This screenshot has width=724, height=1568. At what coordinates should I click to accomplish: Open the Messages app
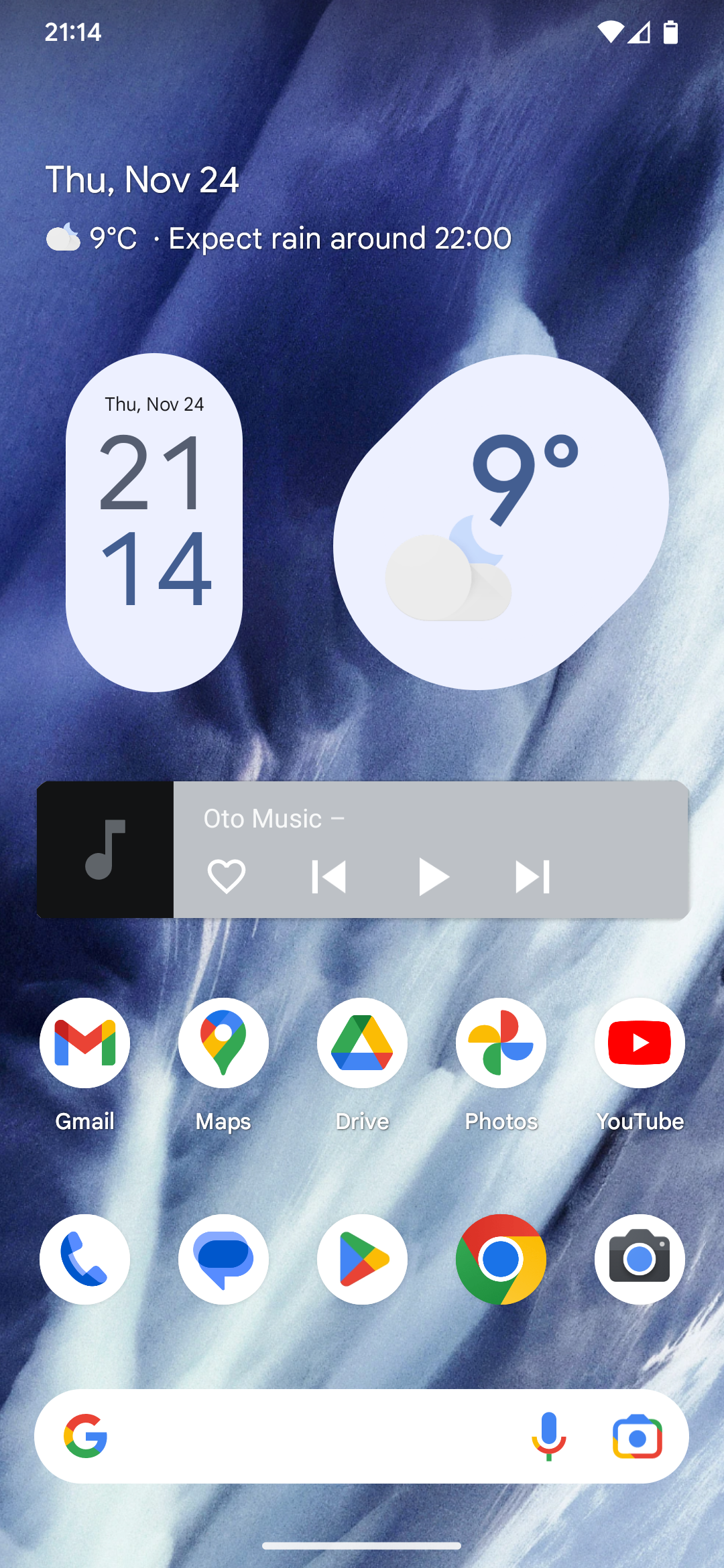tap(223, 1259)
